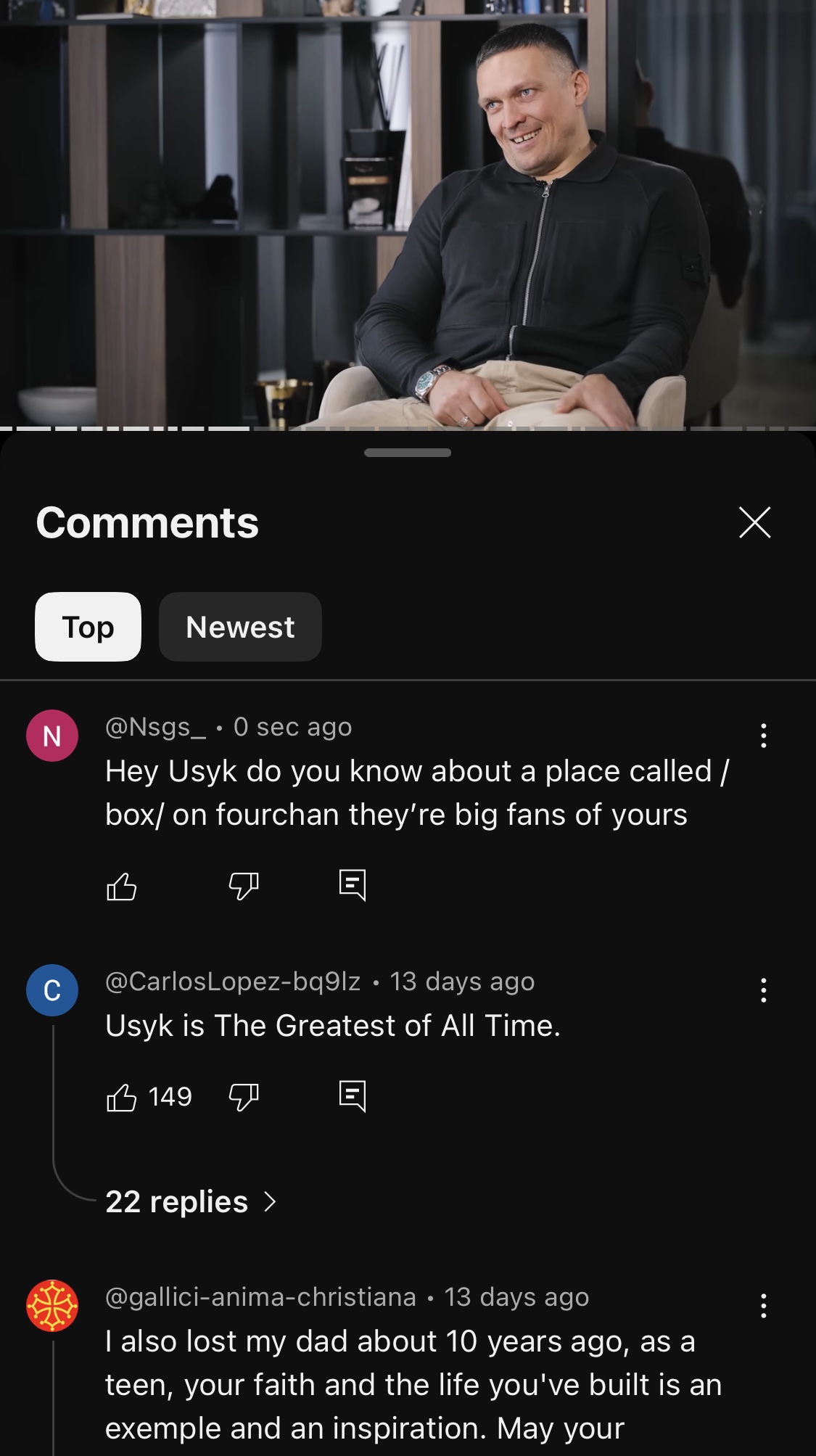Dislike the comment by @CarlosLopez-bq9lz
Image resolution: width=816 pixels, height=1456 pixels.
tap(244, 1097)
